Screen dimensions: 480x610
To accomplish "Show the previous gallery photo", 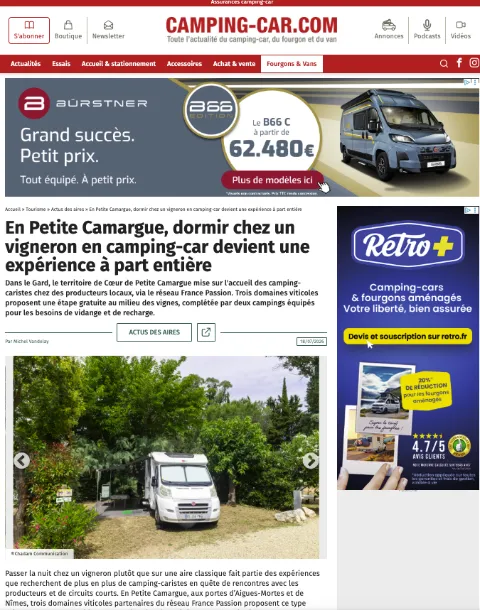I will 22,460.
